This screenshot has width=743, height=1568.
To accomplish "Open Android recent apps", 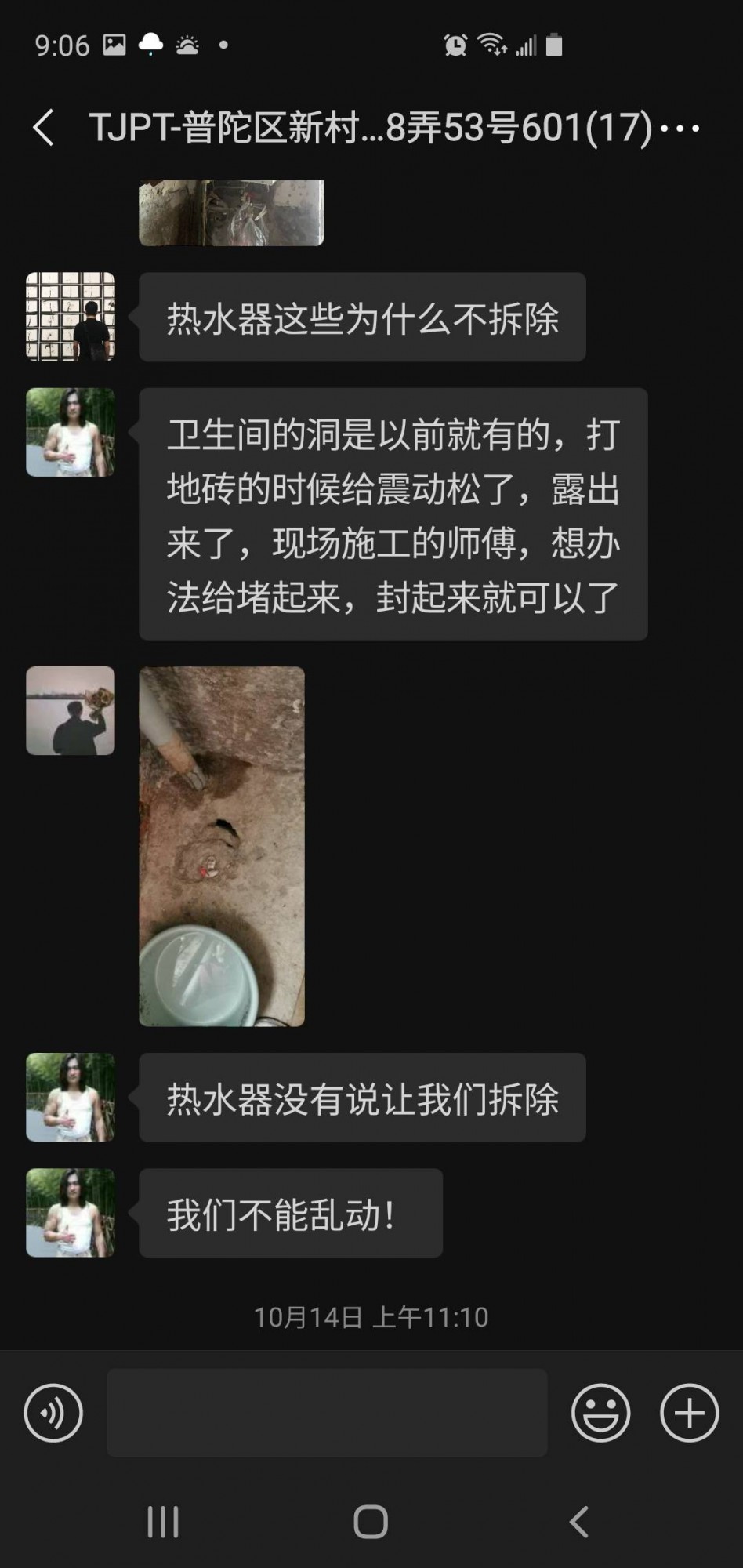I will tap(163, 1522).
